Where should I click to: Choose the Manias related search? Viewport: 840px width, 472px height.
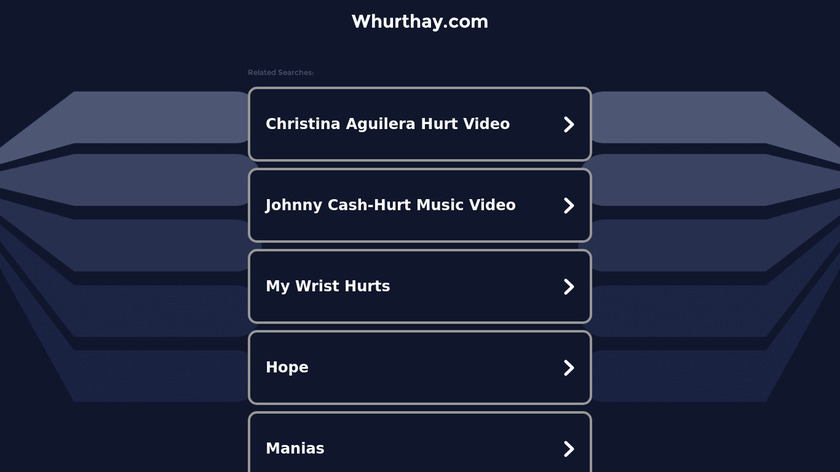[x=419, y=446]
